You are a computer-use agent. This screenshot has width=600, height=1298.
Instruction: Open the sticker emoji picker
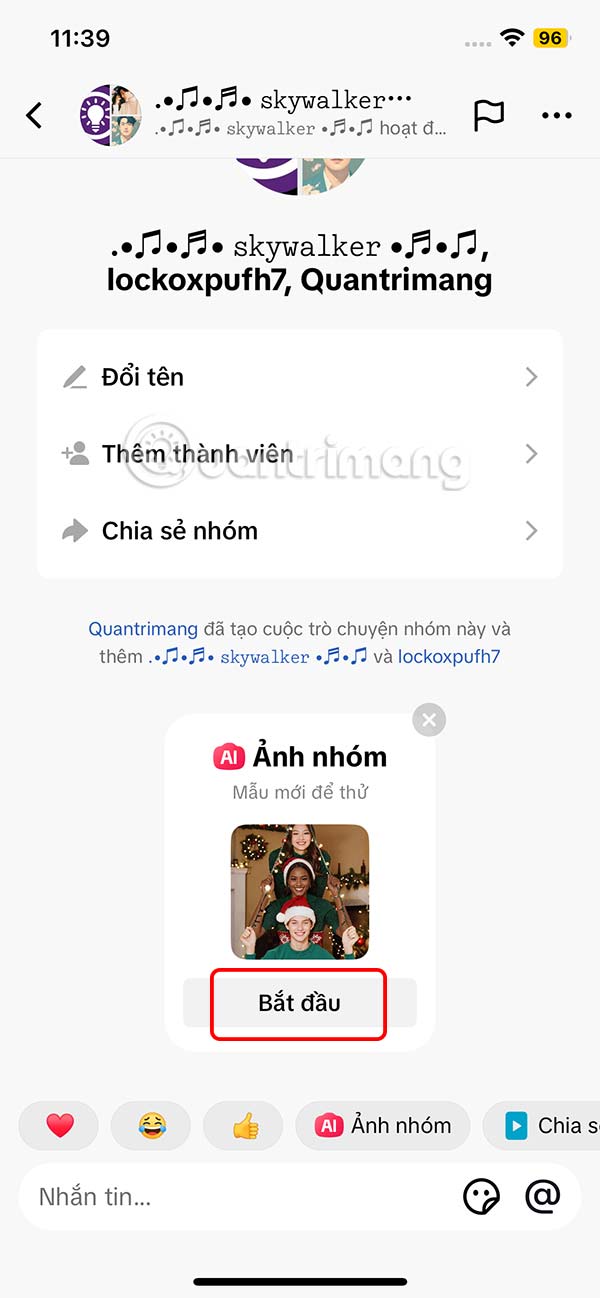point(482,1196)
